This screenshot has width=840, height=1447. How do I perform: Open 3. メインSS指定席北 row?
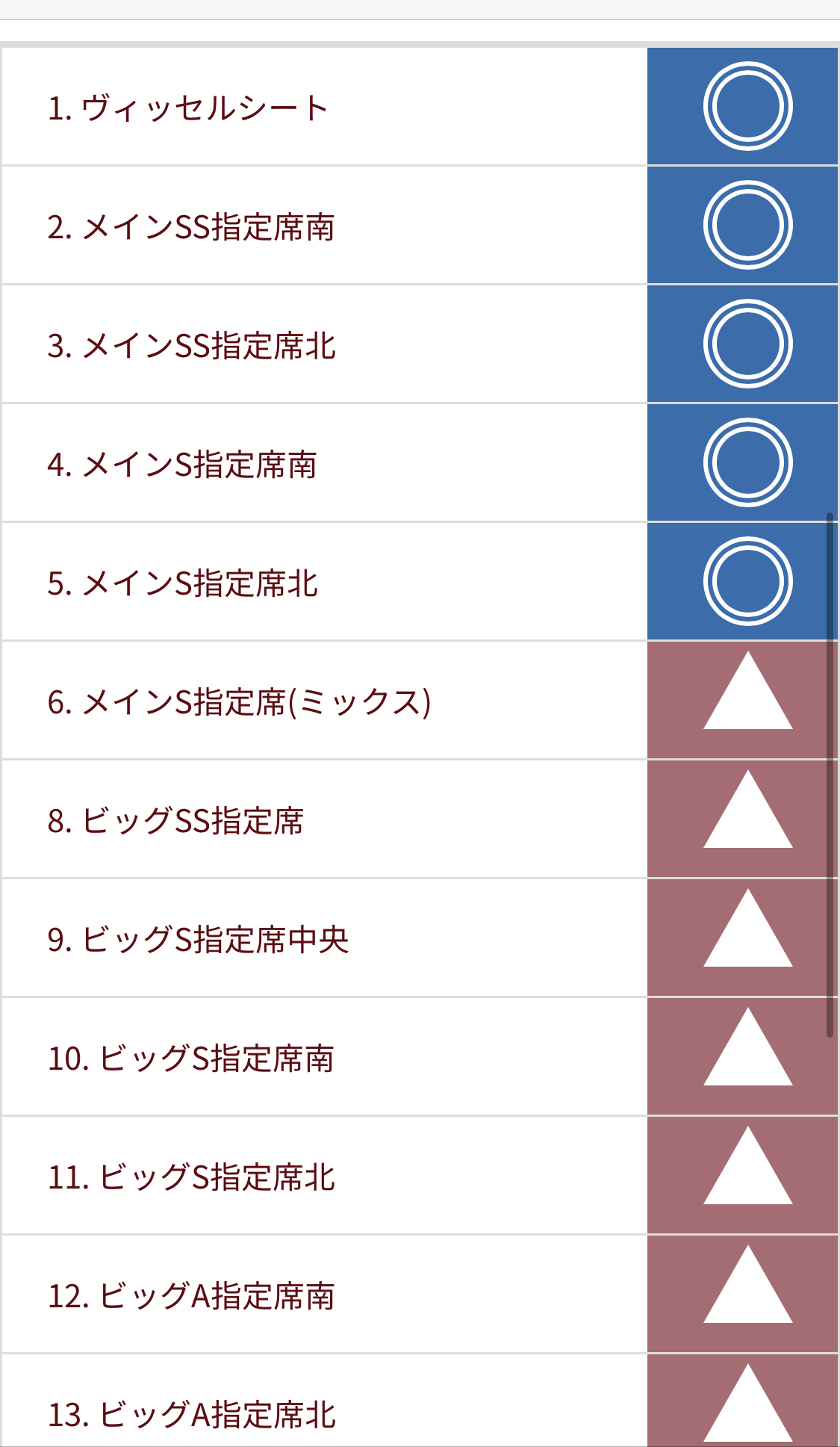coord(192,345)
